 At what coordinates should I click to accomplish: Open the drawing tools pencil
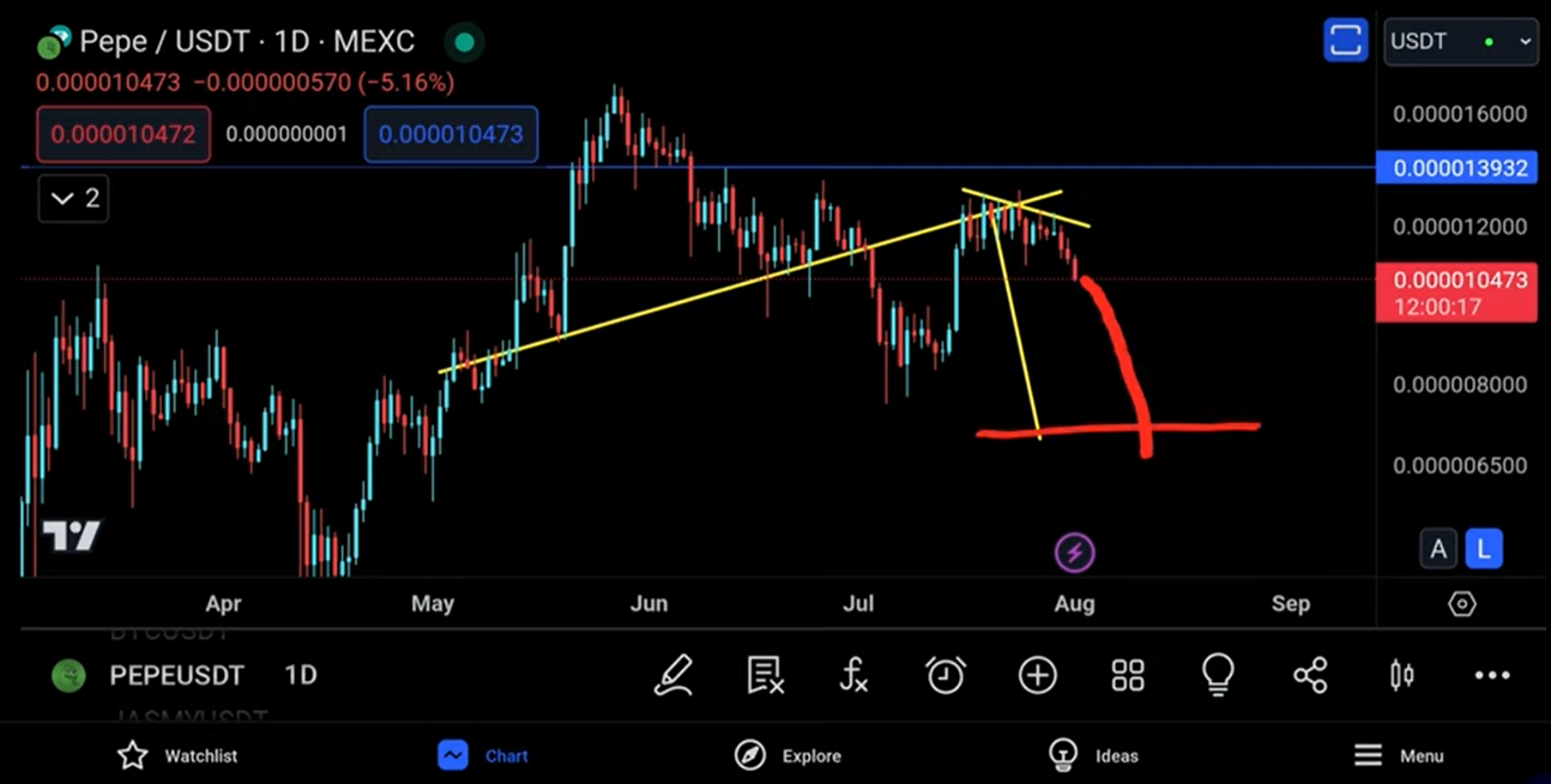[673, 675]
